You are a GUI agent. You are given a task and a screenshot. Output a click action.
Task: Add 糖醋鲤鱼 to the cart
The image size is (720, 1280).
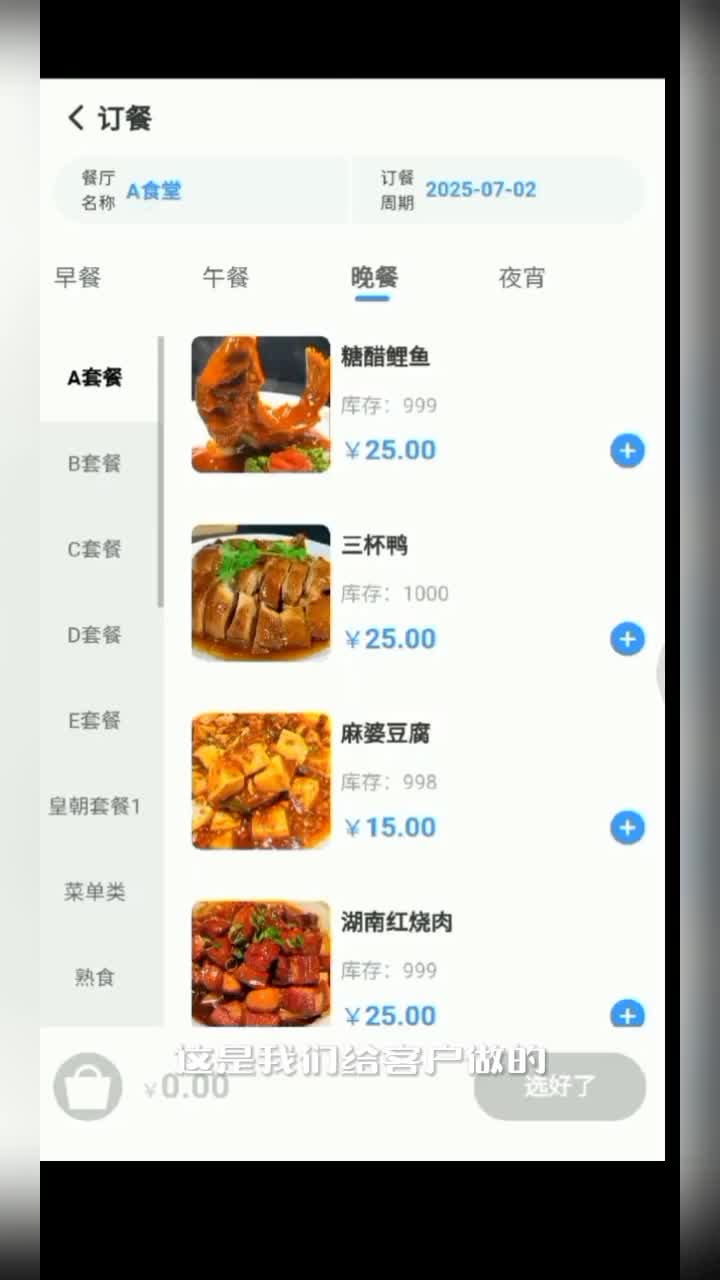pyautogui.click(x=627, y=451)
